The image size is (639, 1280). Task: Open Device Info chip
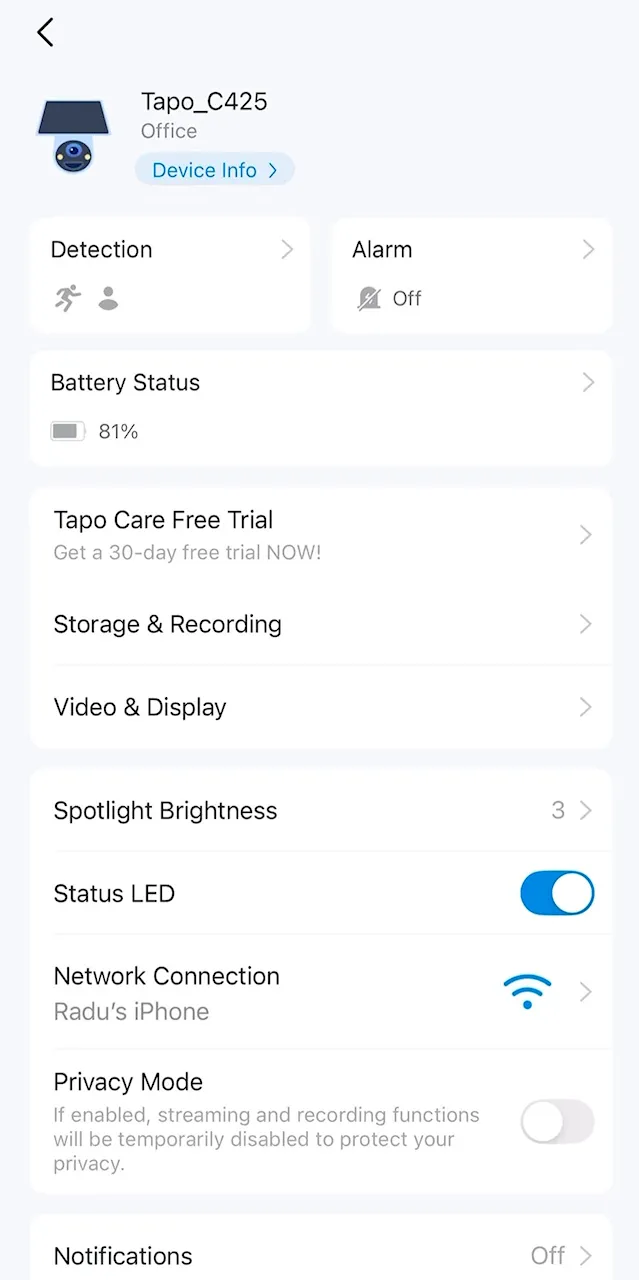pyautogui.click(x=215, y=170)
